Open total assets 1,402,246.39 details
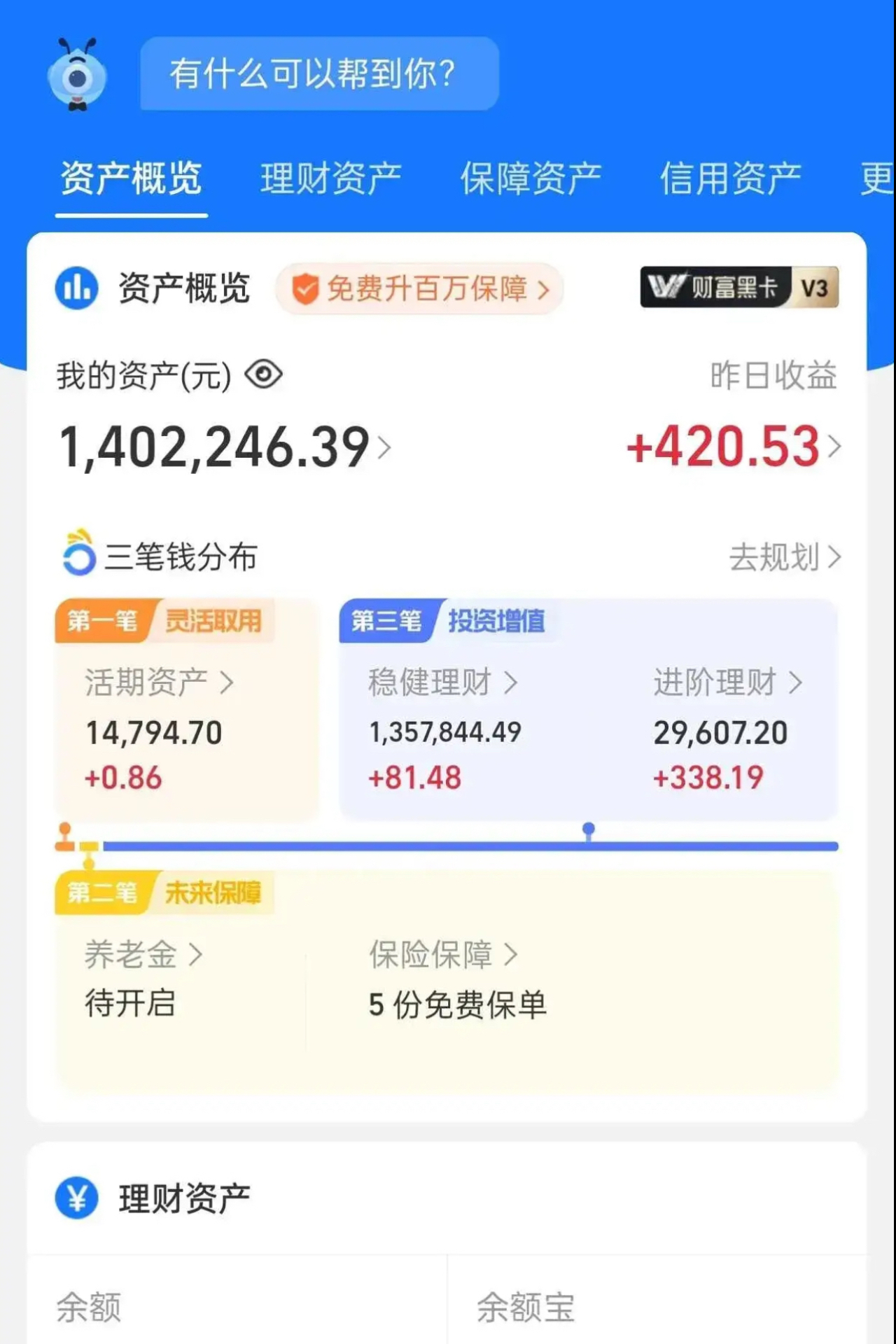This screenshot has height=1344, width=896. click(224, 447)
